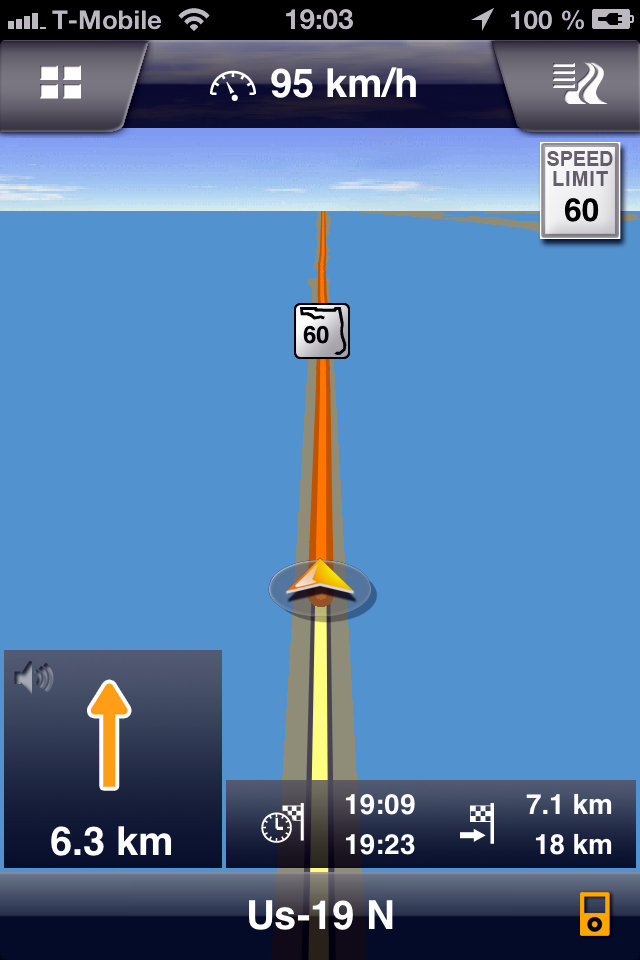Tap the next maneuver arrow panel
640x960 pixels.
[x=112, y=758]
